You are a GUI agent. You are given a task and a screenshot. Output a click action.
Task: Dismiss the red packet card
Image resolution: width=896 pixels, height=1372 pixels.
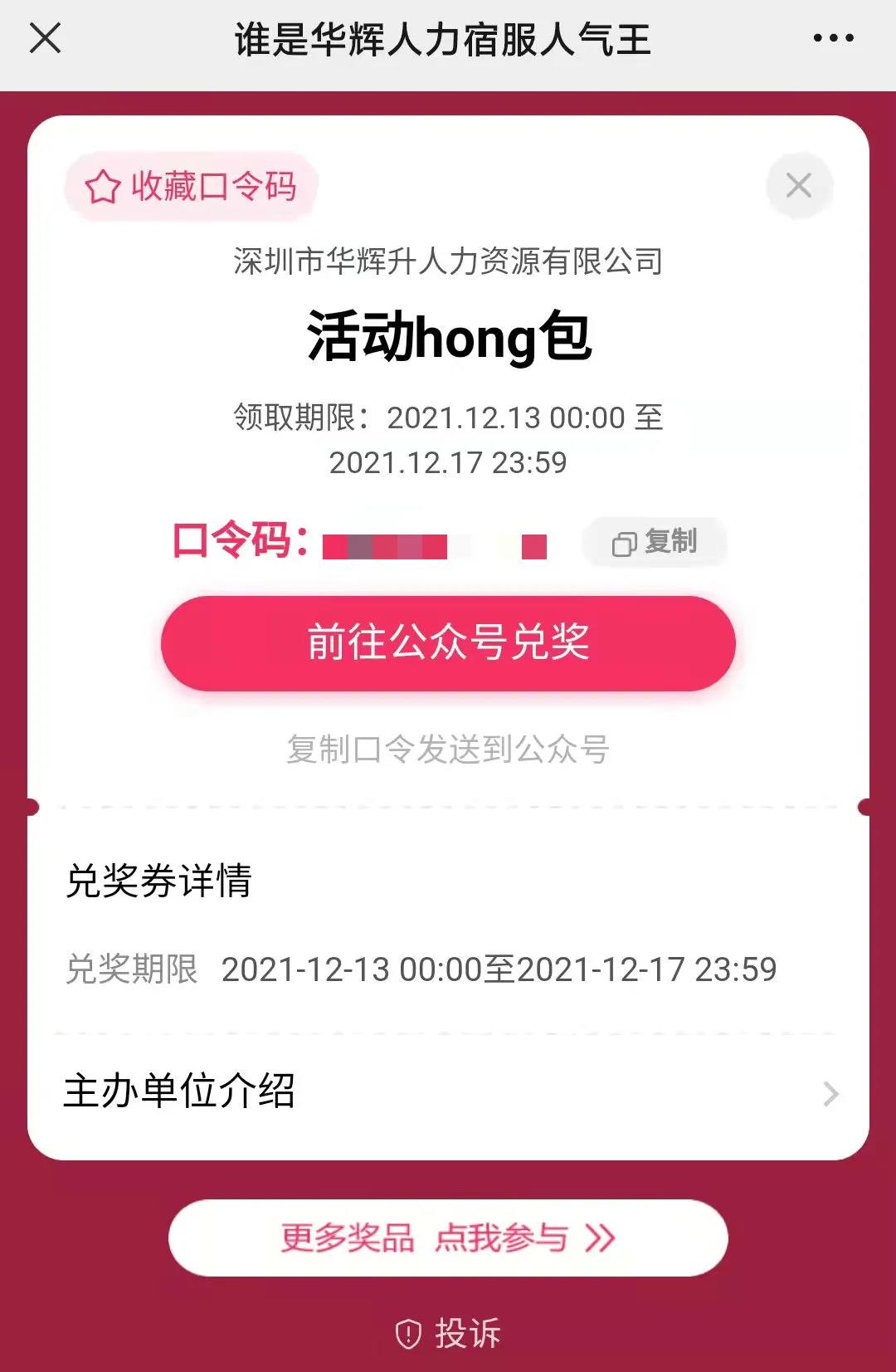[x=799, y=185]
